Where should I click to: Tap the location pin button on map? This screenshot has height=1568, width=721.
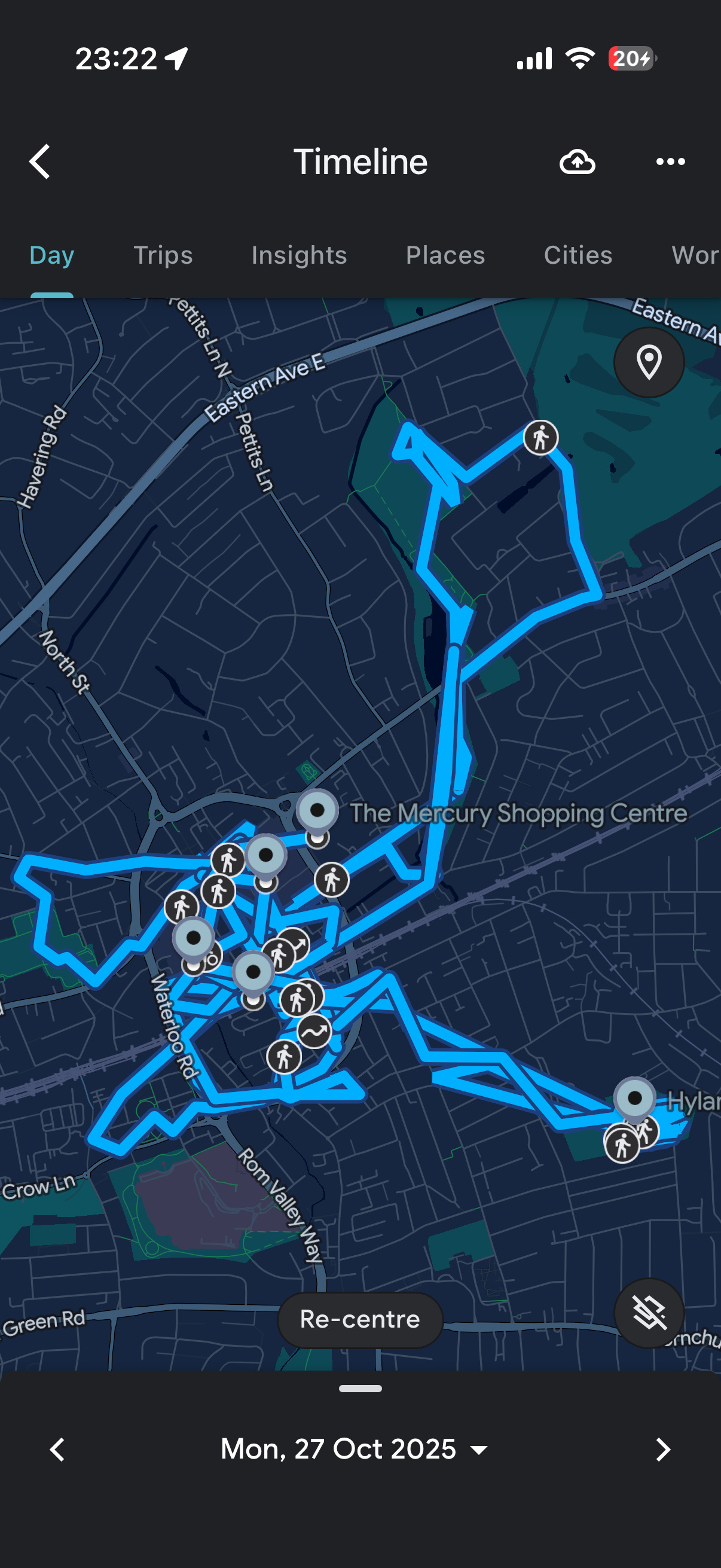click(x=649, y=363)
